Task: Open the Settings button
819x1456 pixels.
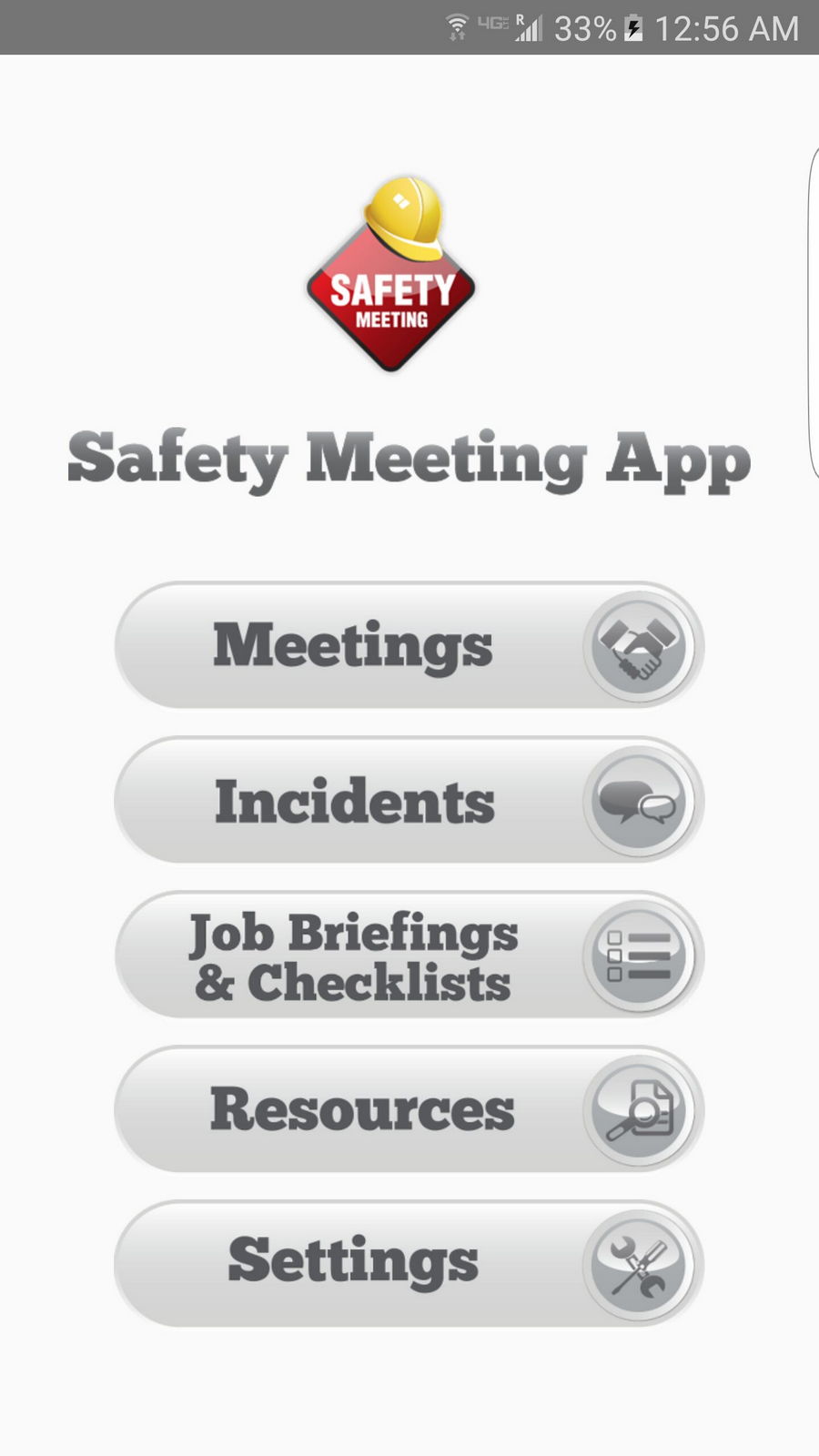Action: point(408,1264)
